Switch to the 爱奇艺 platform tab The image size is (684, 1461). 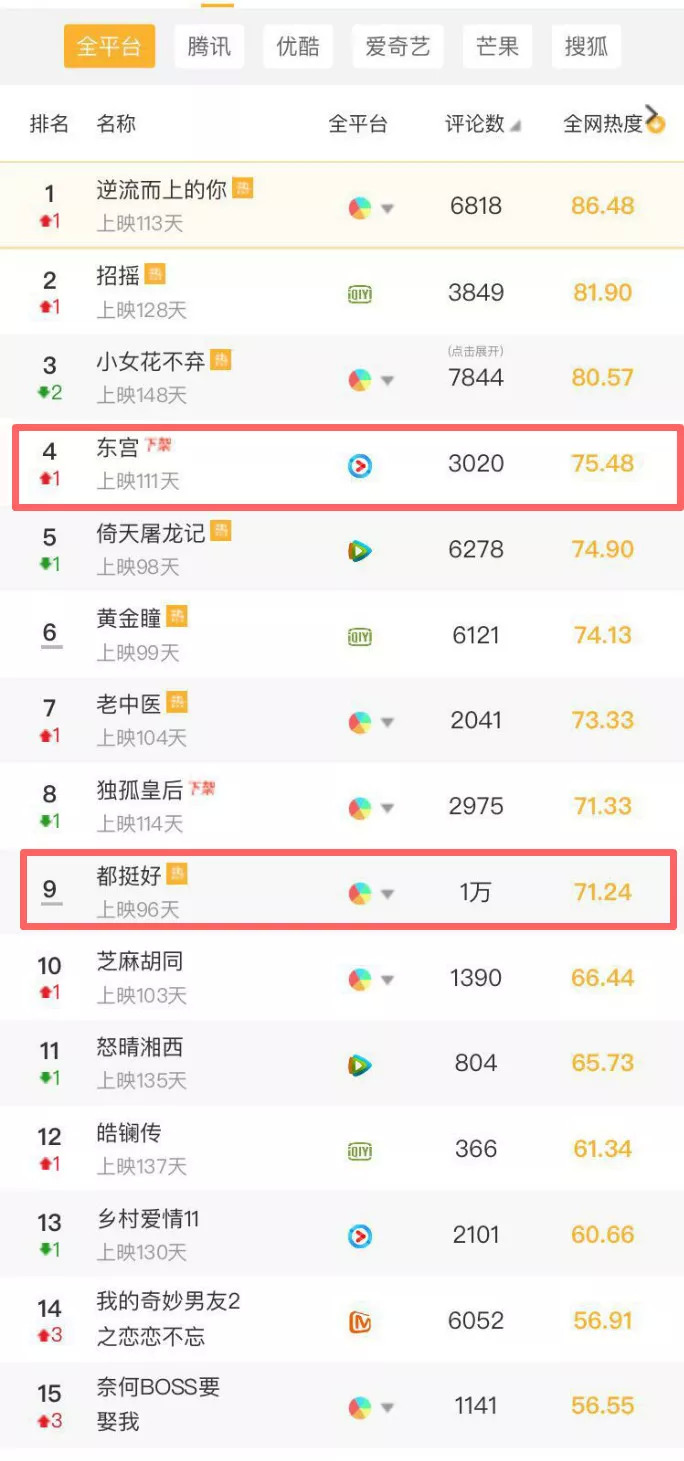point(397,47)
